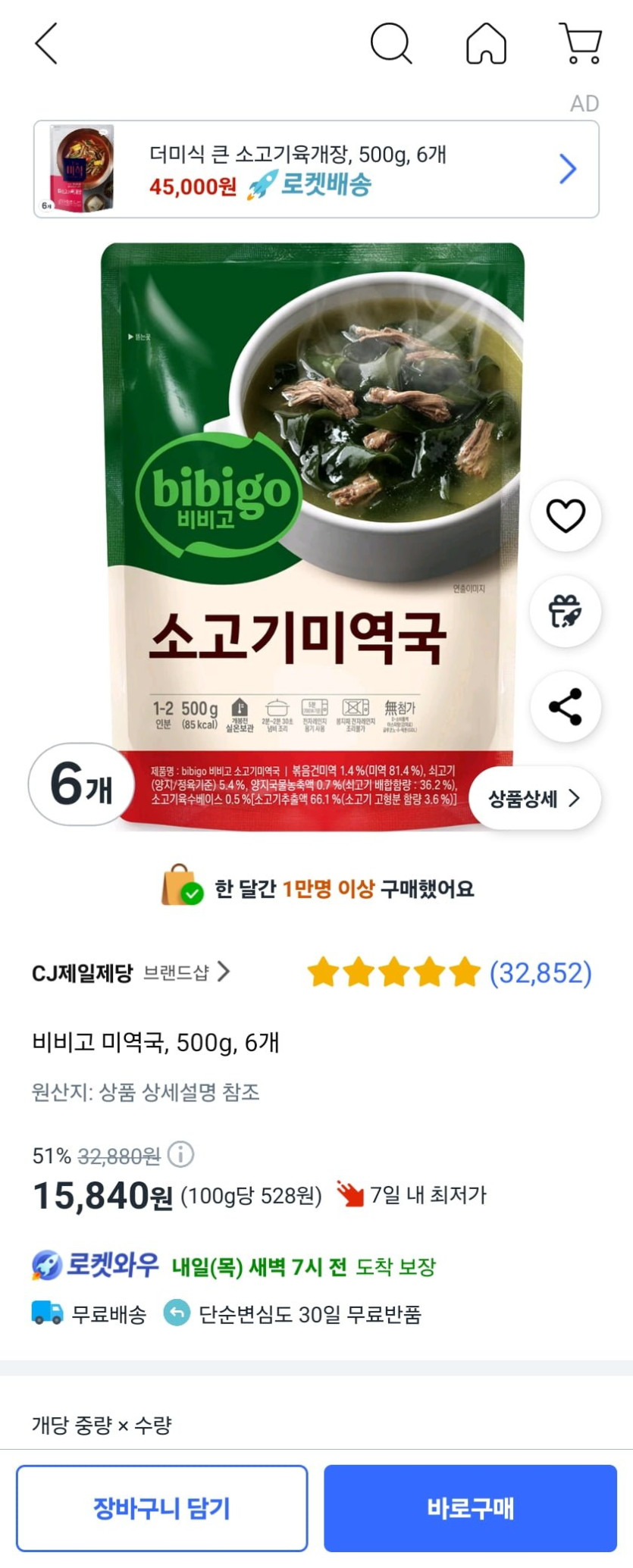Image resolution: width=633 pixels, height=1568 pixels.
Task: Open the 32,852 star reviews
Action: click(x=449, y=972)
